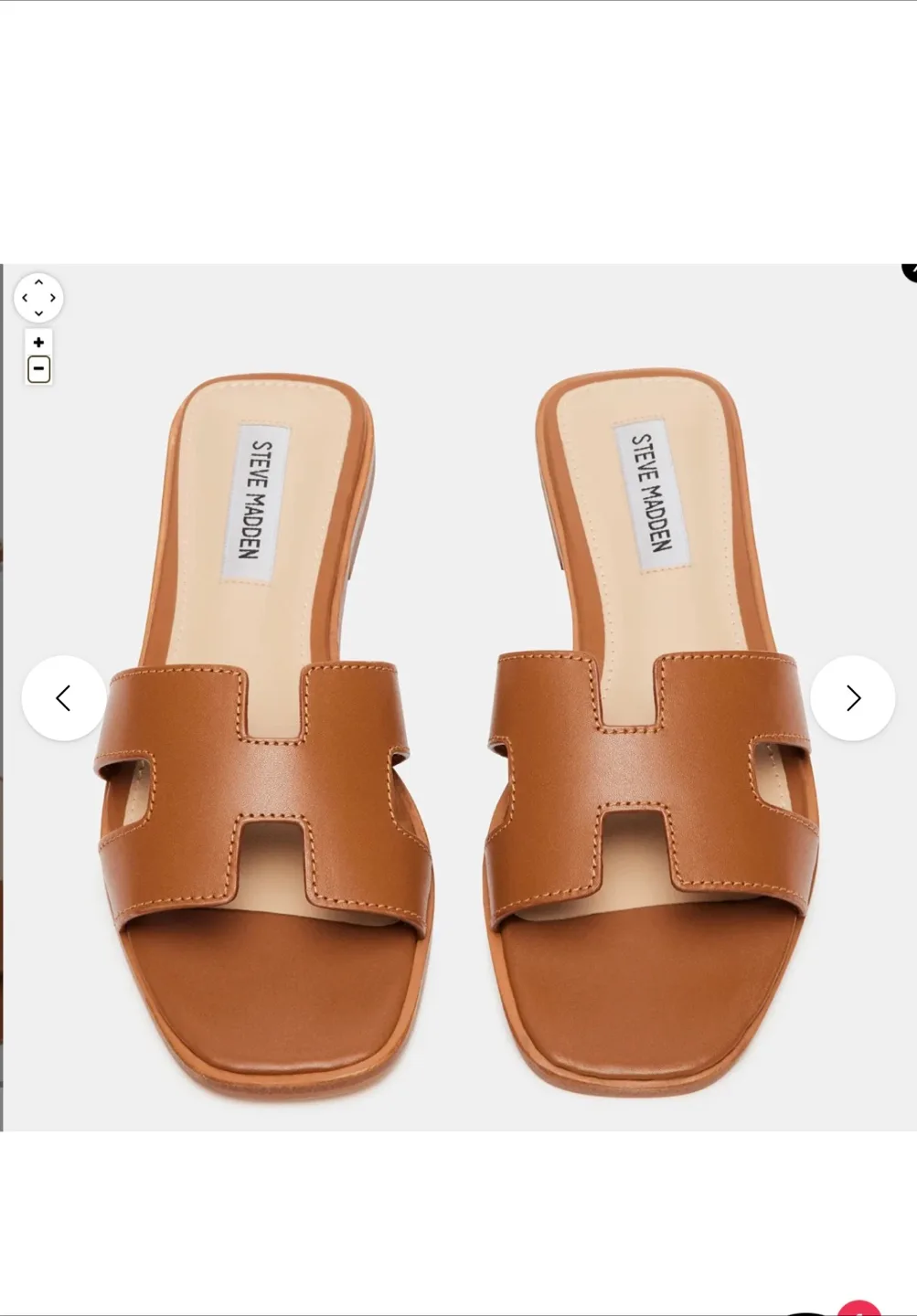Click the left chevron inside the previous-image circle
This screenshot has width=917, height=1316.
63,697
